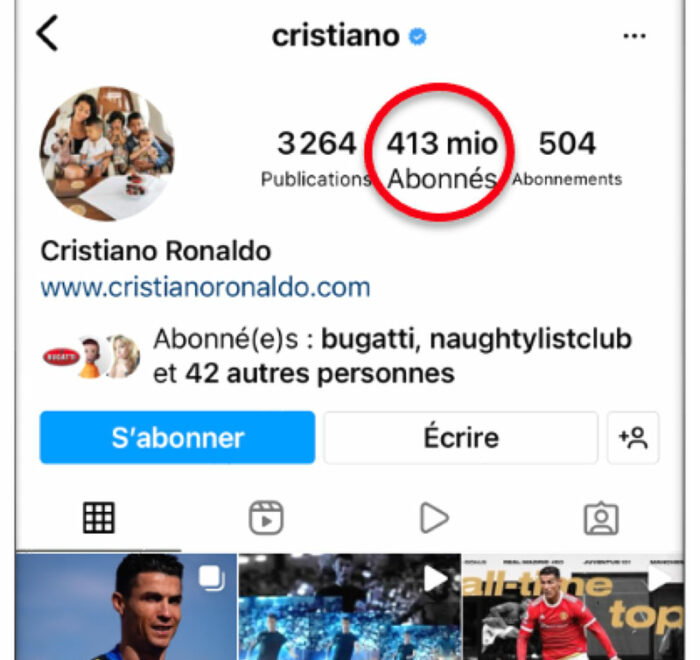Show suggested accounts with add-person button
This screenshot has width=700, height=660.
tap(633, 438)
